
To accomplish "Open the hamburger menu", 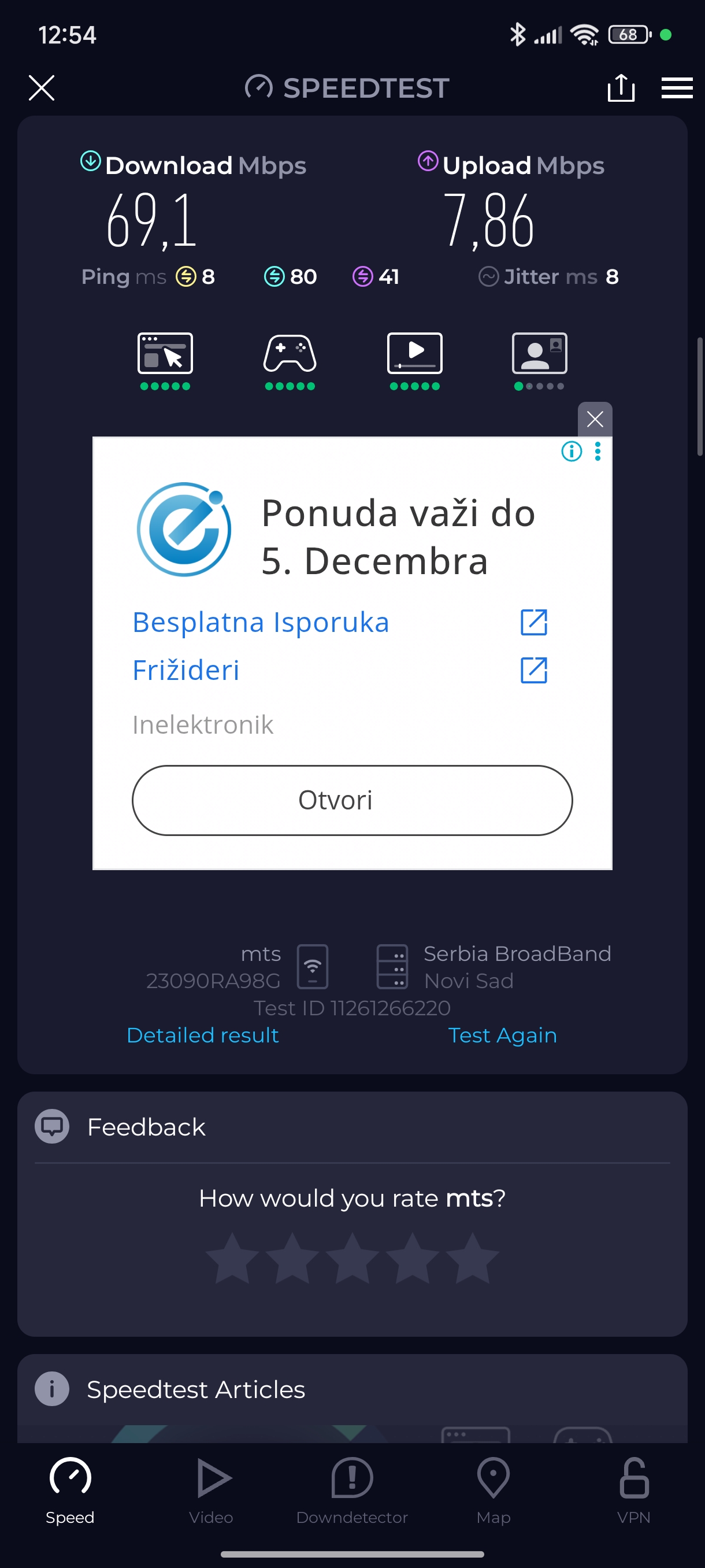I will [x=677, y=88].
